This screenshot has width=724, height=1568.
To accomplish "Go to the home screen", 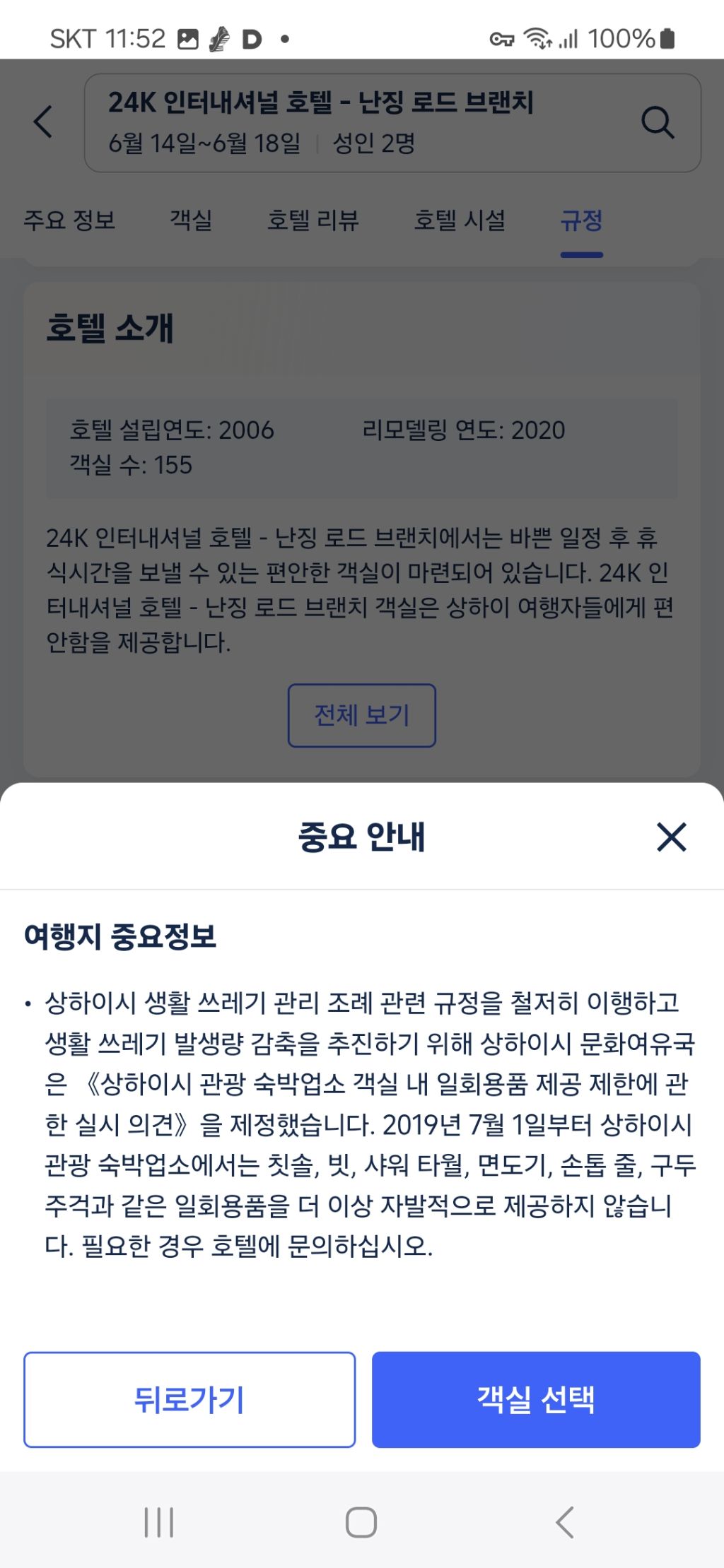I will 361,1522.
